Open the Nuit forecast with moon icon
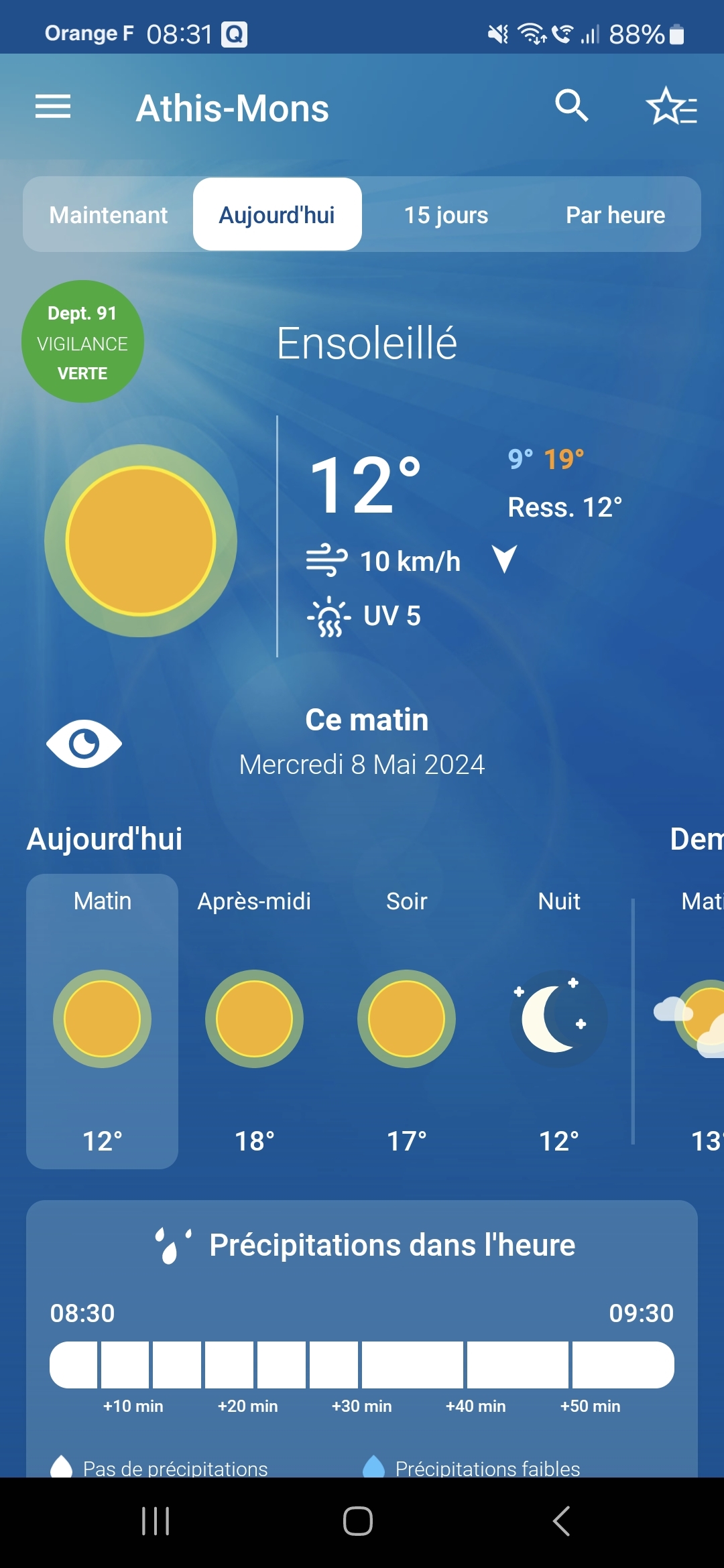 coord(558,1020)
